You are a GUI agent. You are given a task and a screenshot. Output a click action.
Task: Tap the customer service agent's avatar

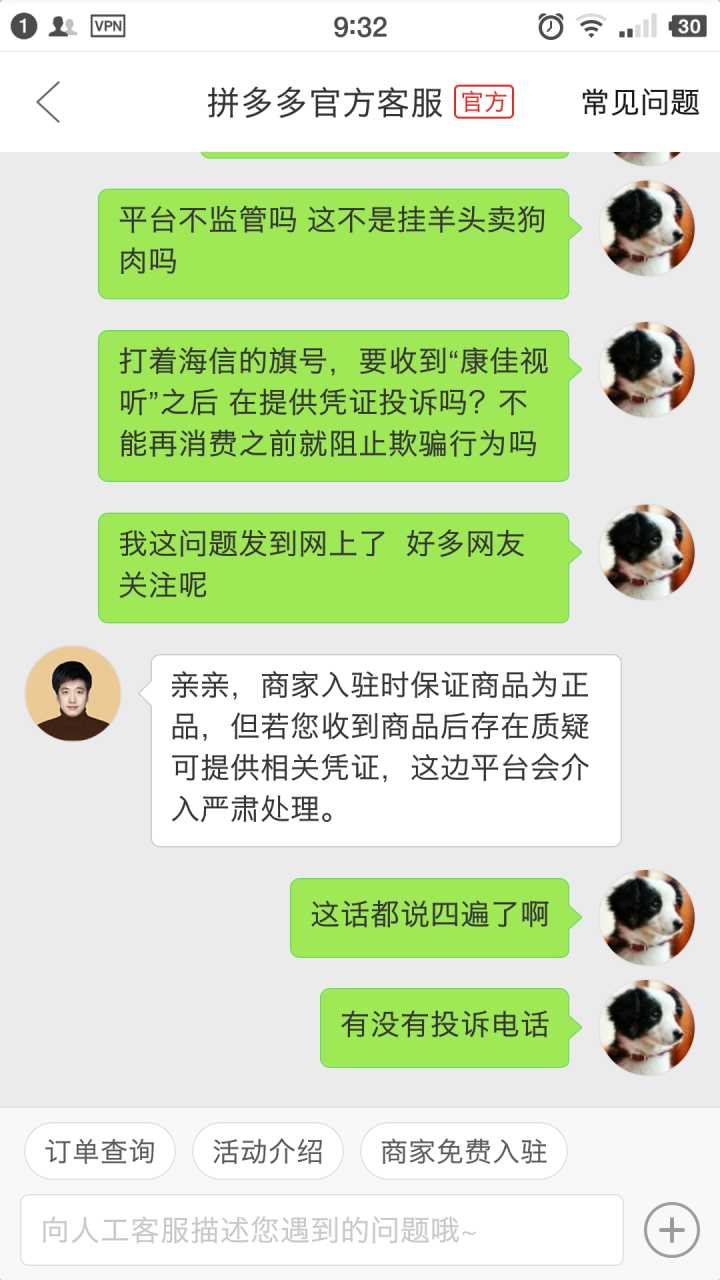click(73, 693)
